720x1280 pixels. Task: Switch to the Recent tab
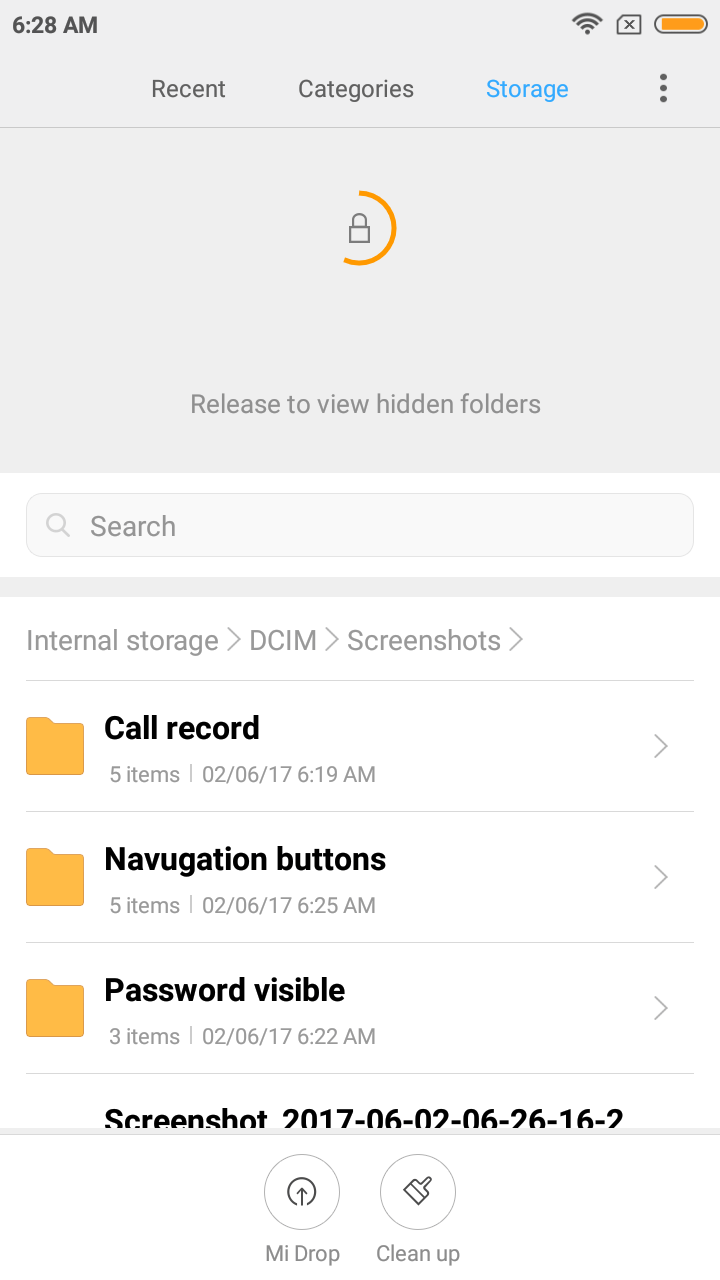click(188, 89)
